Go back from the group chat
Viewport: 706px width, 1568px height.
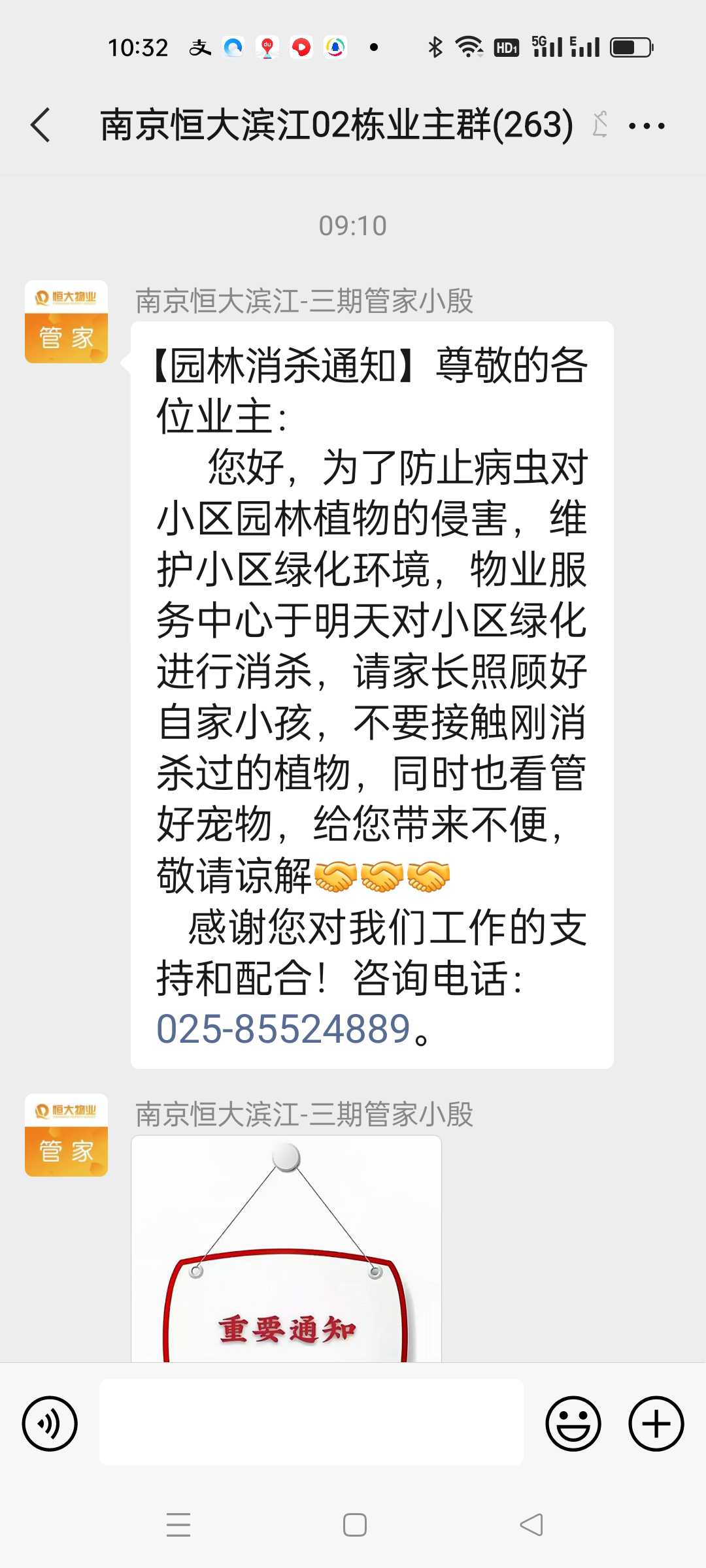pos(41,125)
